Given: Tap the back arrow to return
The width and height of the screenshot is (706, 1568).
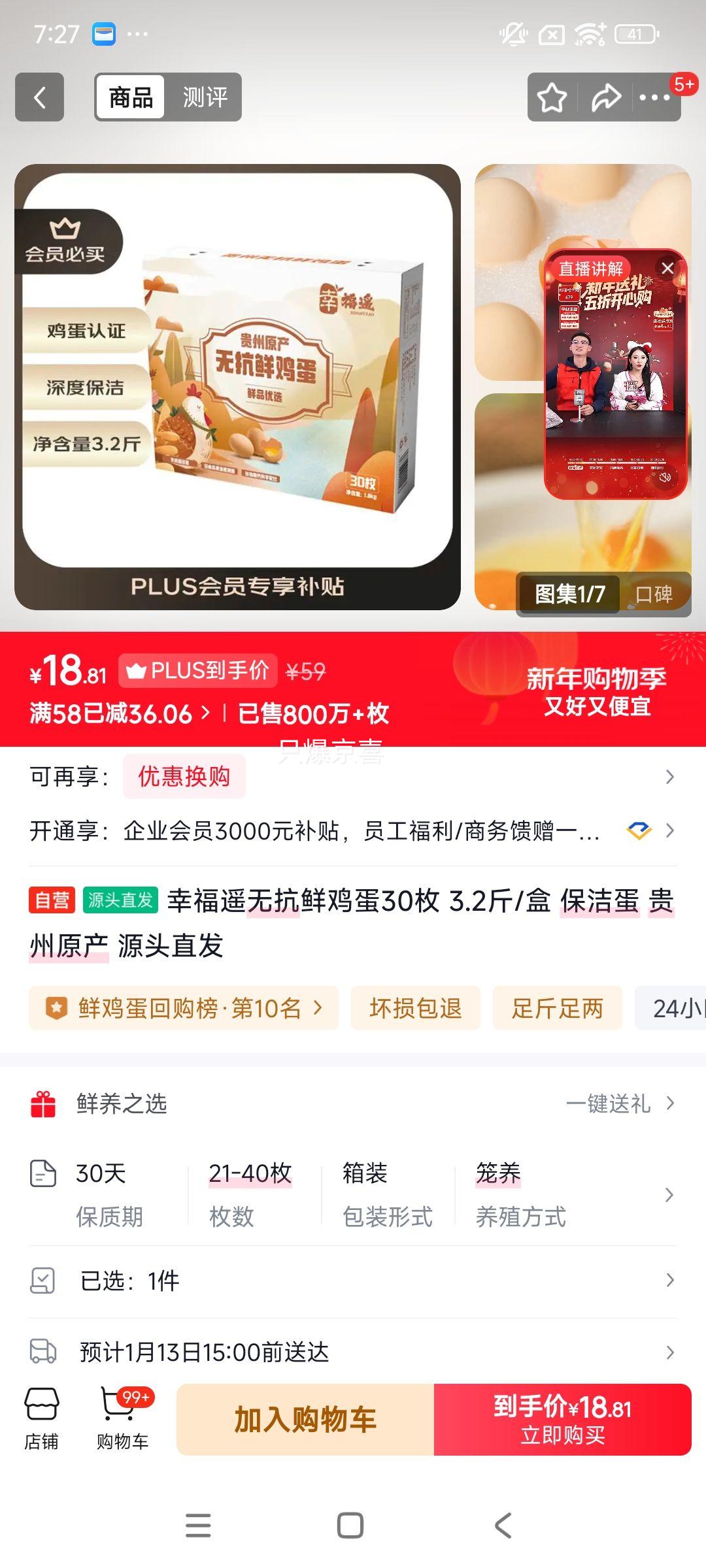Looking at the screenshot, I should pyautogui.click(x=39, y=97).
